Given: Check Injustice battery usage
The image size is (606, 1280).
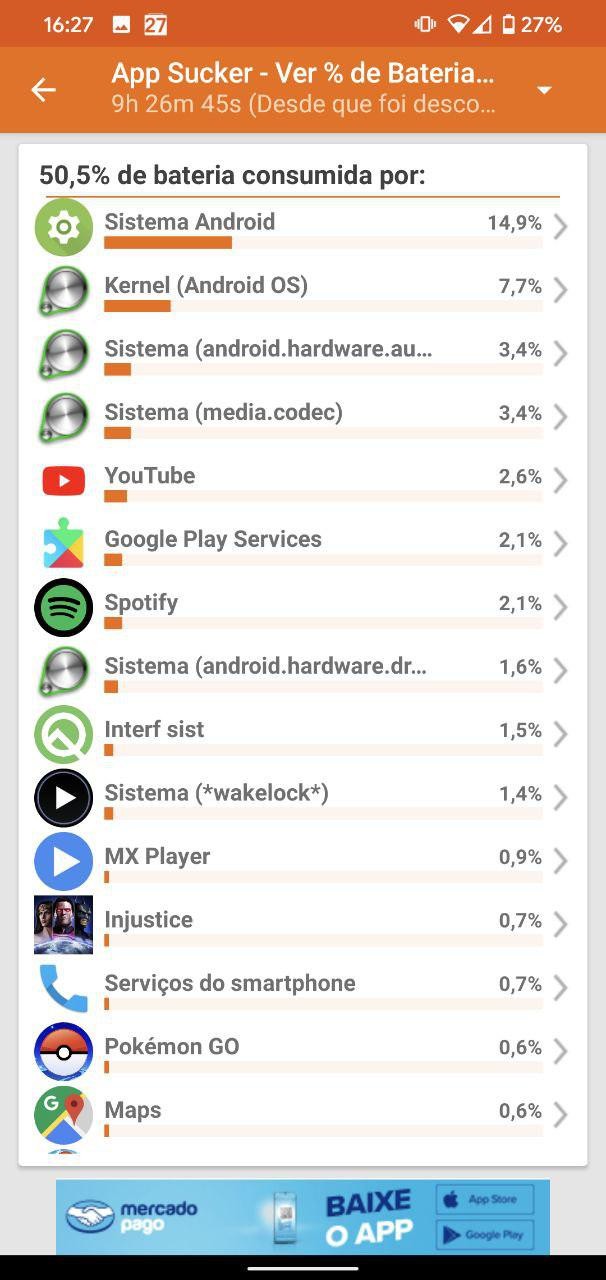Looking at the screenshot, I should tap(300, 924).
